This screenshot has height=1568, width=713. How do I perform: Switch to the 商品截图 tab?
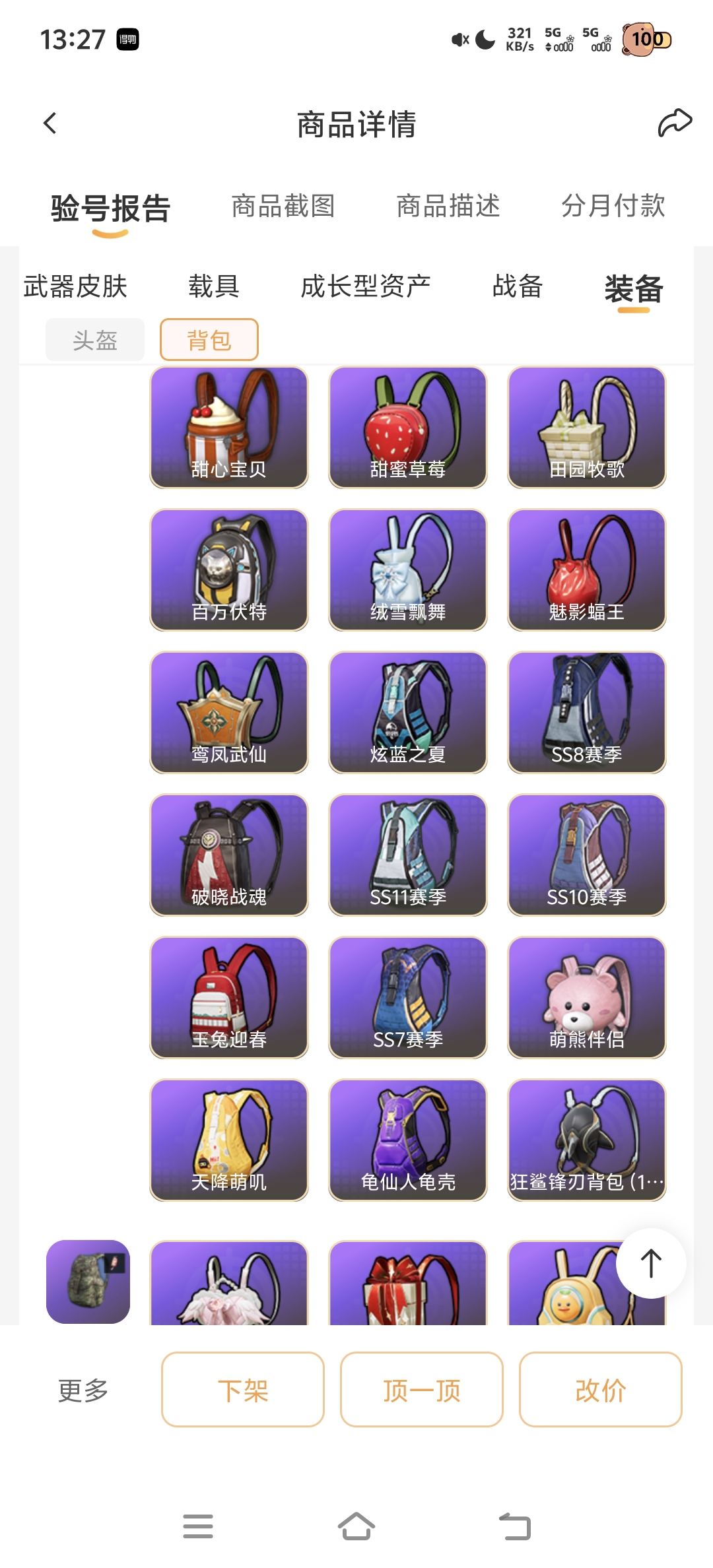(x=283, y=206)
